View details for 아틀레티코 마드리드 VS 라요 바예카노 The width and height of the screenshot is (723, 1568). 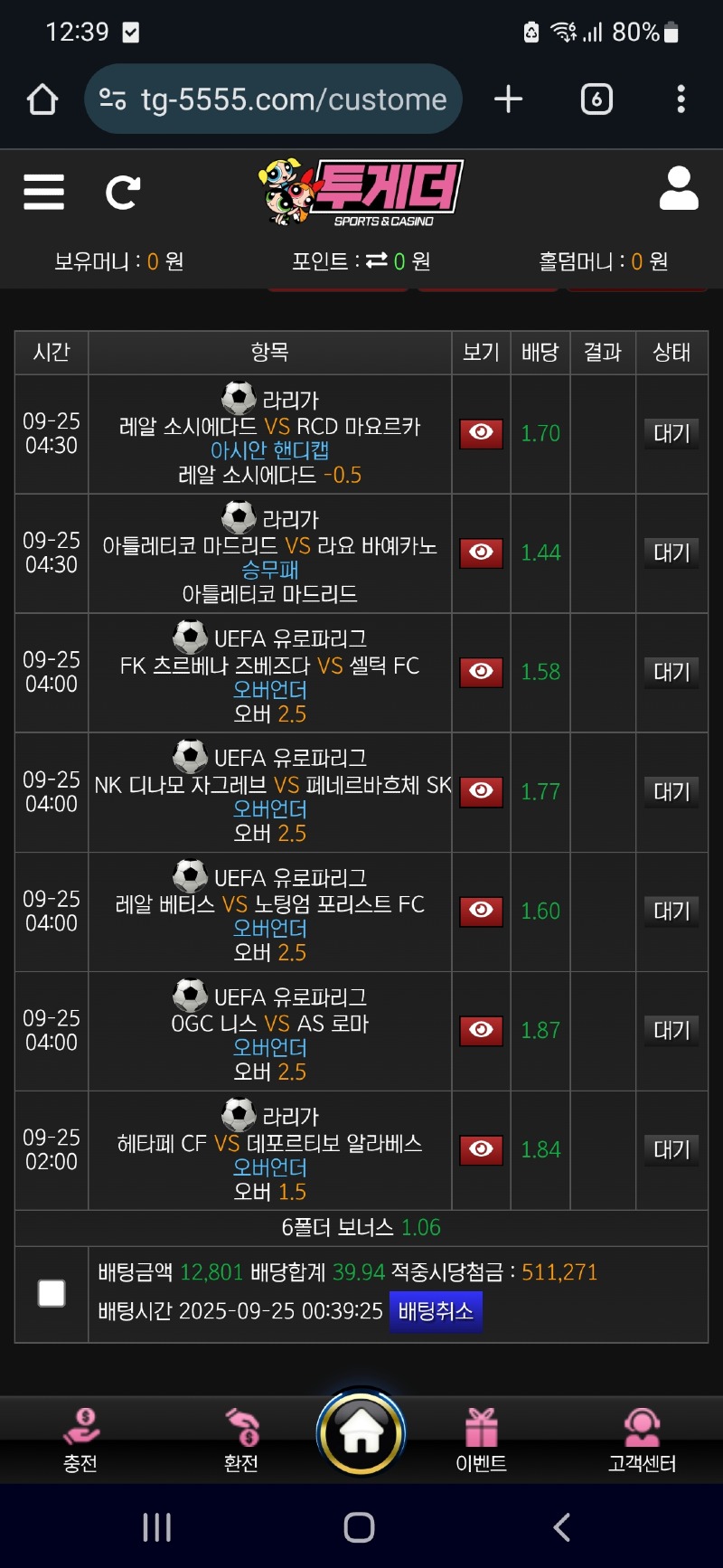[481, 553]
